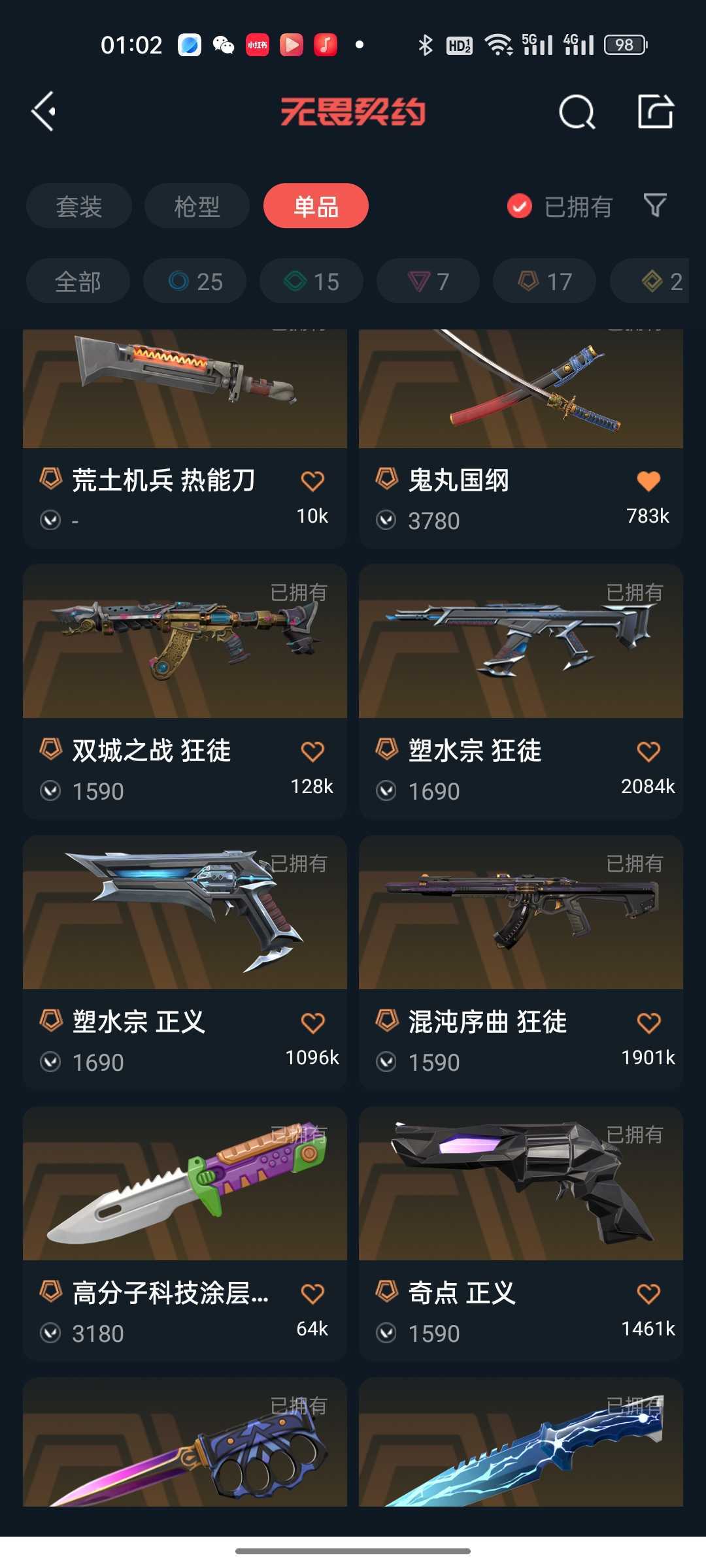Go back using the top-left arrow
The width and height of the screenshot is (706, 1568).
tap(44, 112)
